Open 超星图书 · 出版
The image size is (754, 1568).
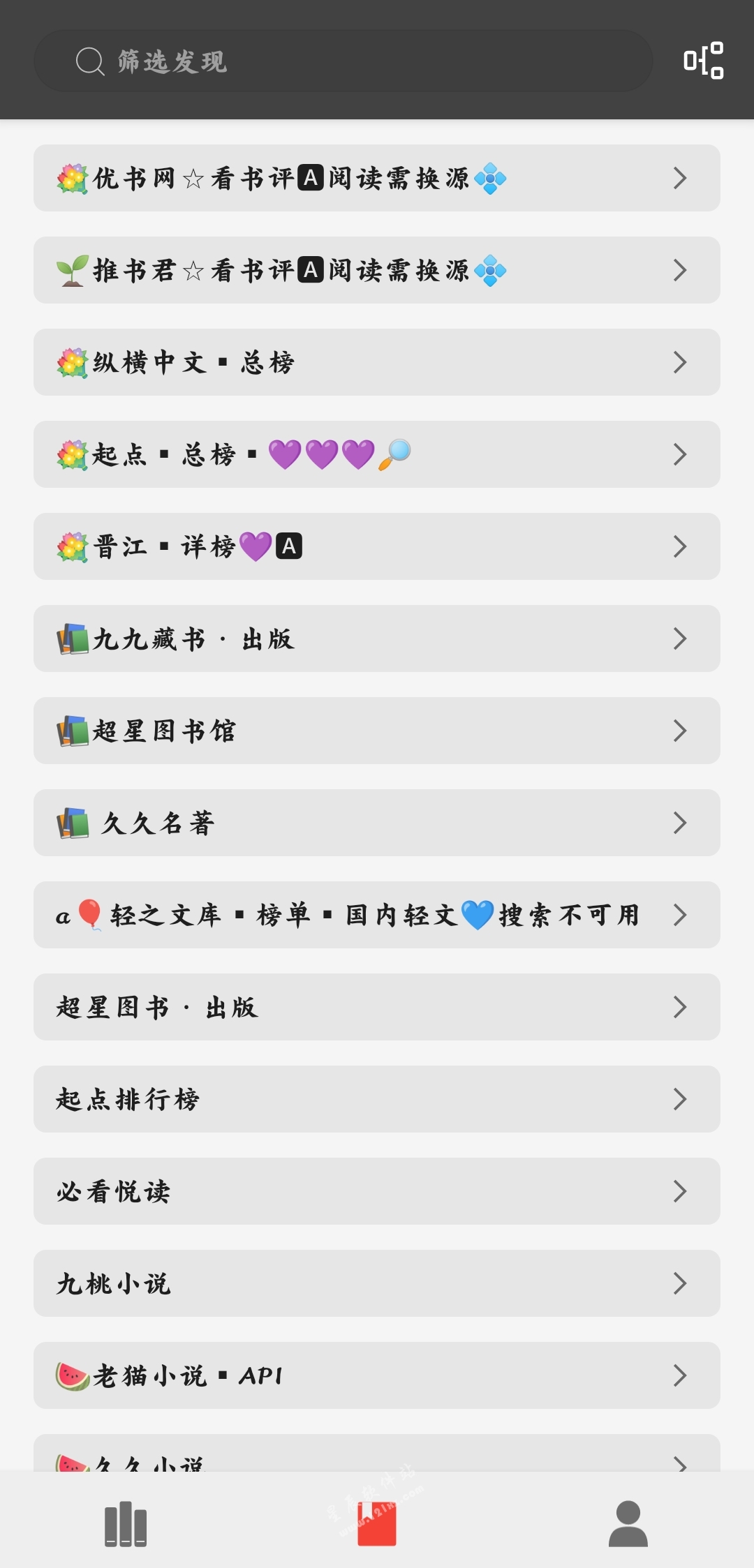(377, 1007)
